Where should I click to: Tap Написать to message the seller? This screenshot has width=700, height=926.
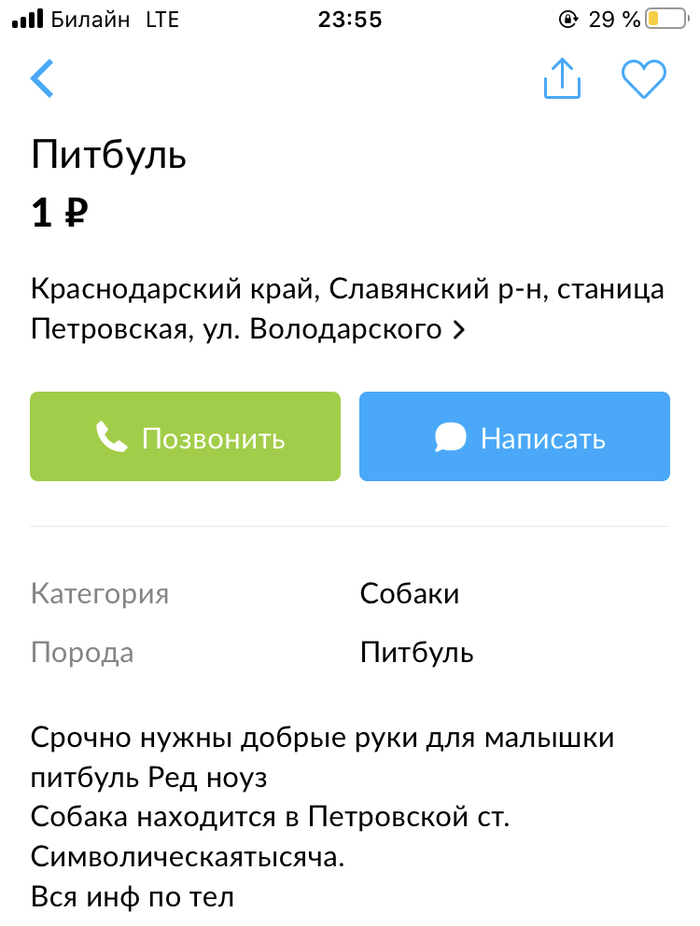click(x=514, y=437)
